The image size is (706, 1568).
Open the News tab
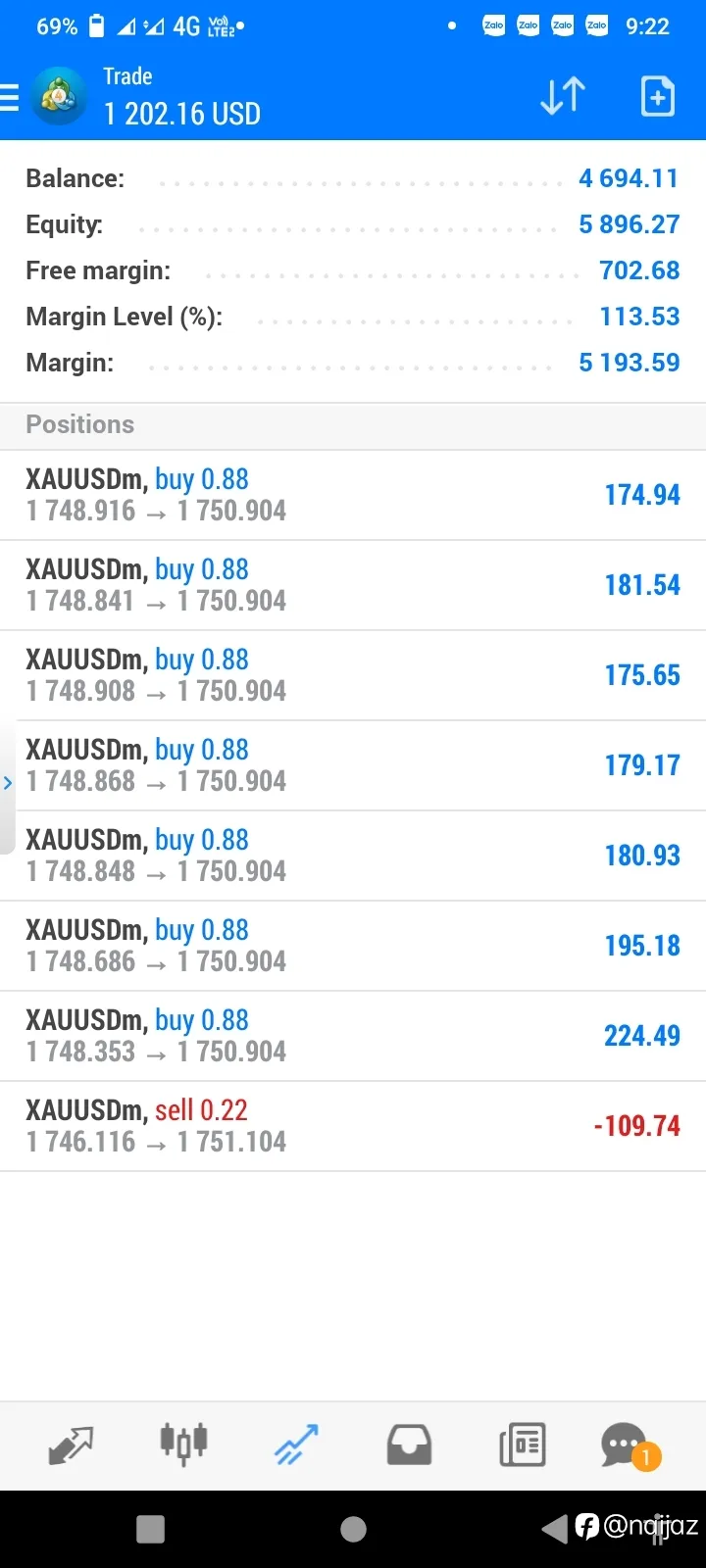point(522,1445)
